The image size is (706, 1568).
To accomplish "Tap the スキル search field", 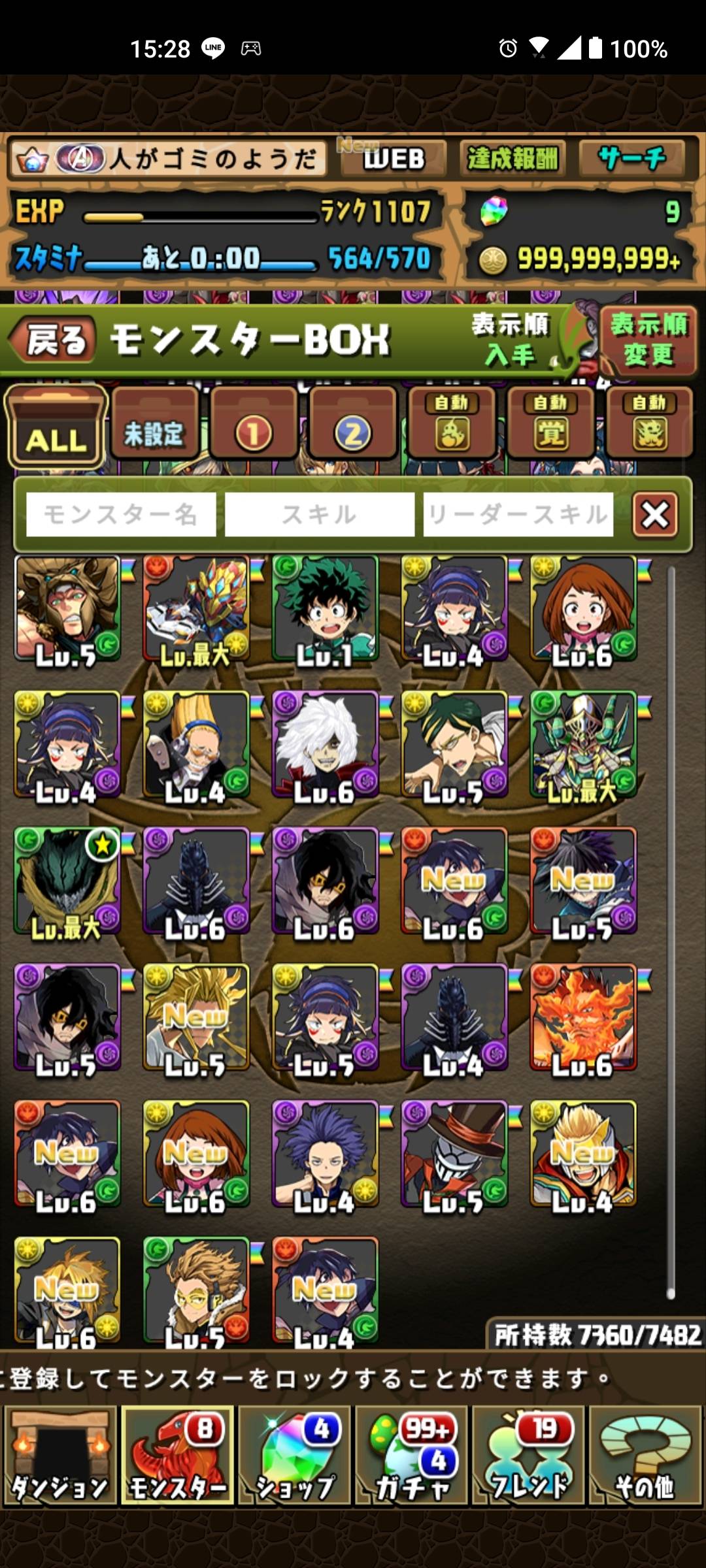I will [320, 515].
